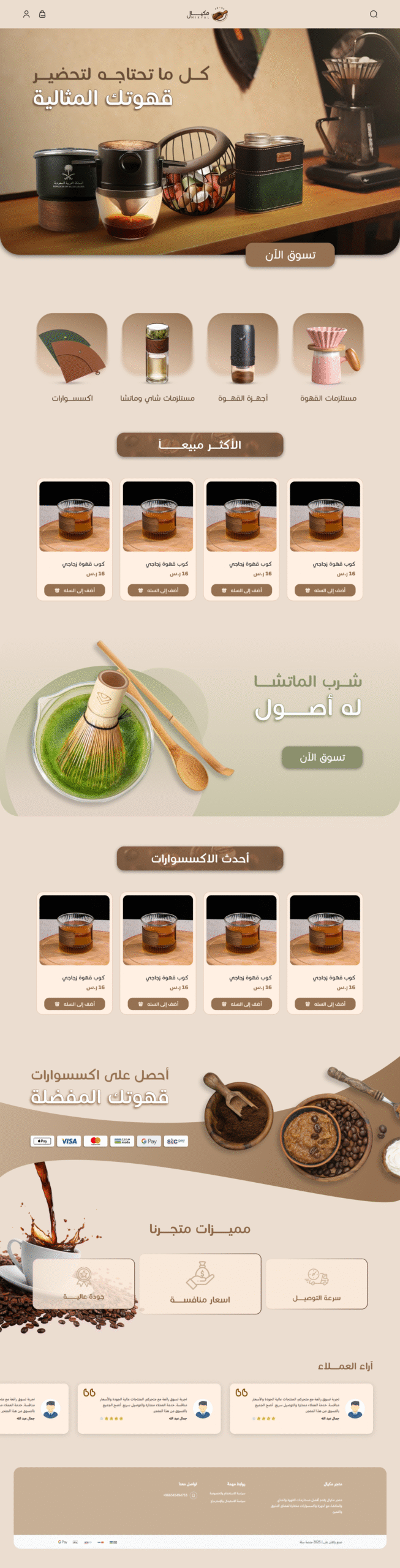Open سياسة الاستبدال والإسترجاع footer link
This screenshot has height=1568, width=400.
[x=227, y=1501]
